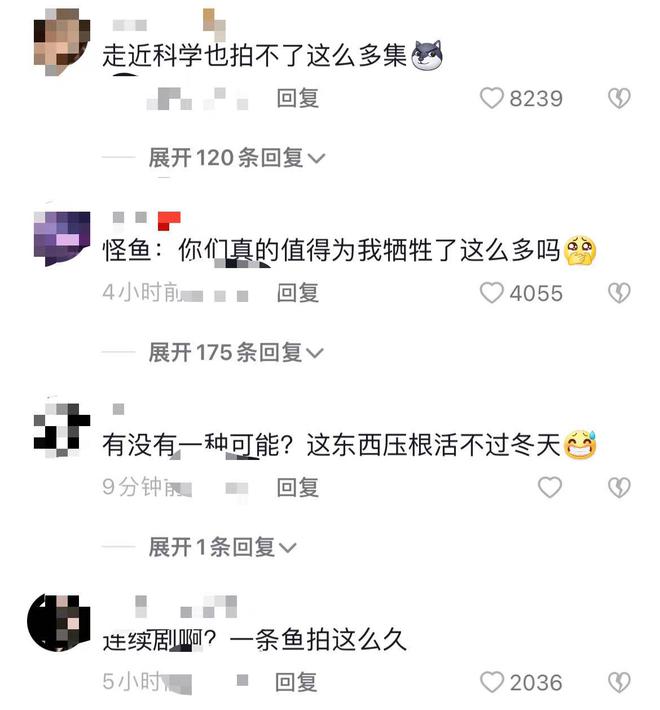Dislike the 有没有一种可能 comment
Image resolution: width=660 pixels, height=710 pixels.
click(619, 487)
